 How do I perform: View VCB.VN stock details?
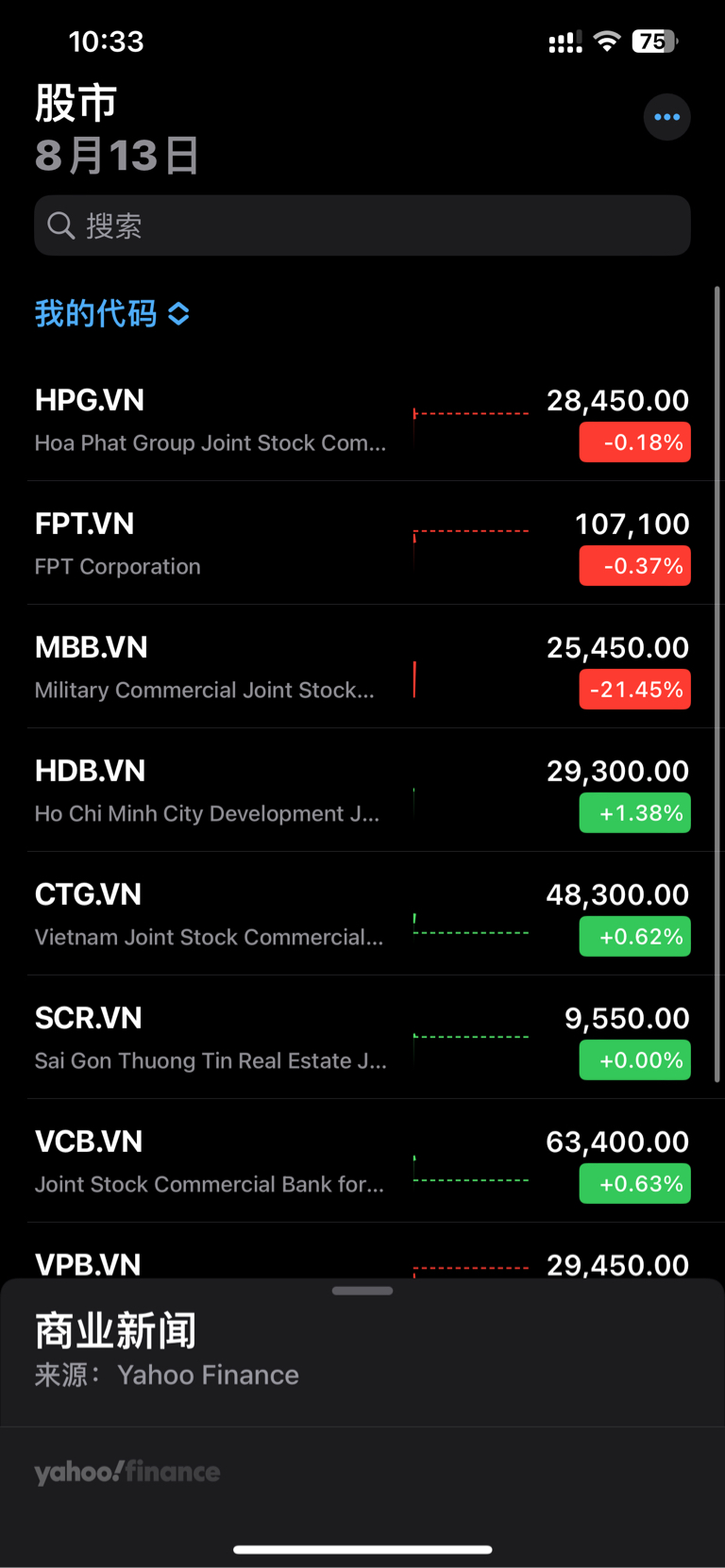pyautogui.click(x=362, y=1161)
